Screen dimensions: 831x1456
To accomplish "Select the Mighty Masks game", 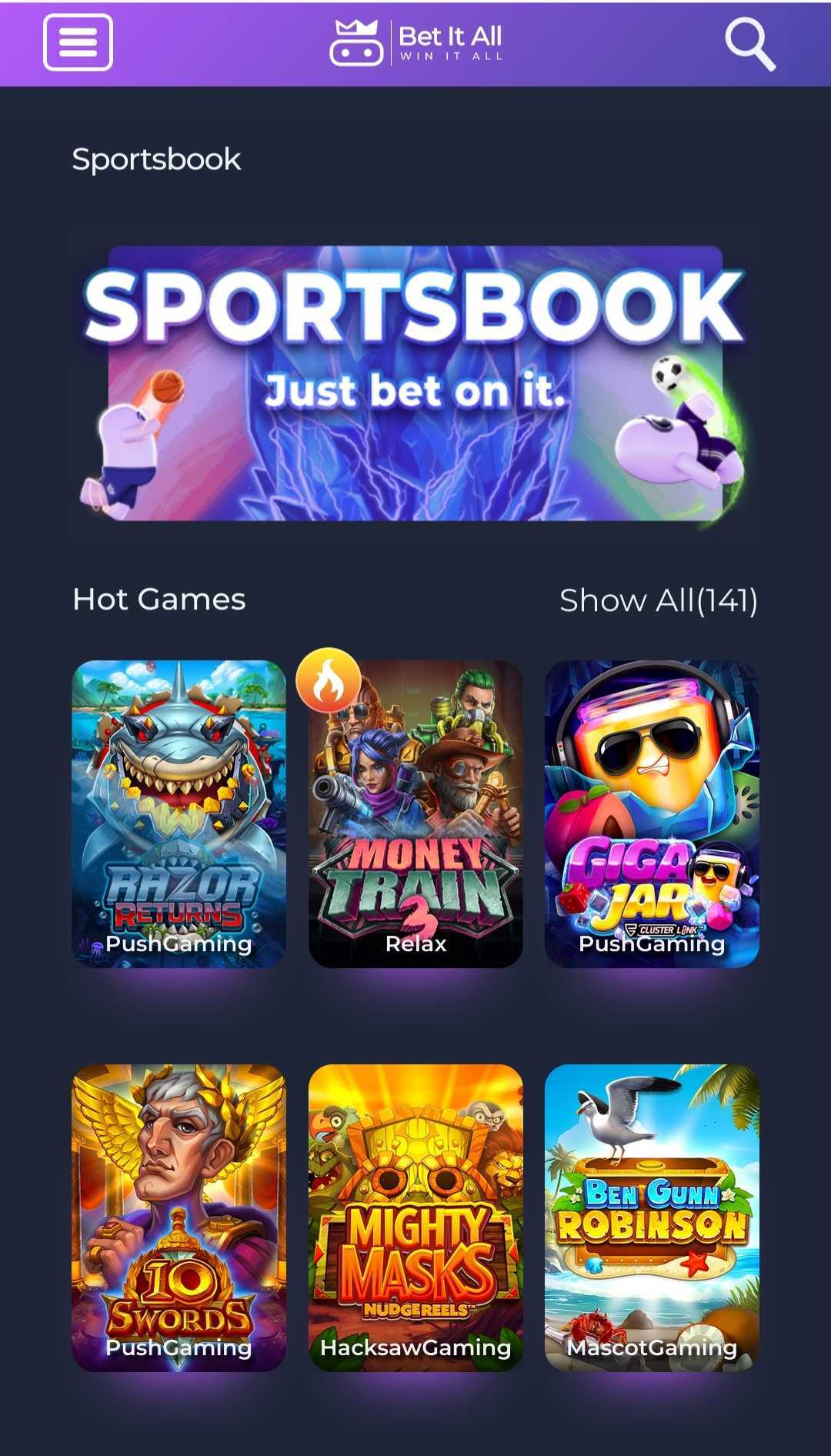I will (415, 1217).
